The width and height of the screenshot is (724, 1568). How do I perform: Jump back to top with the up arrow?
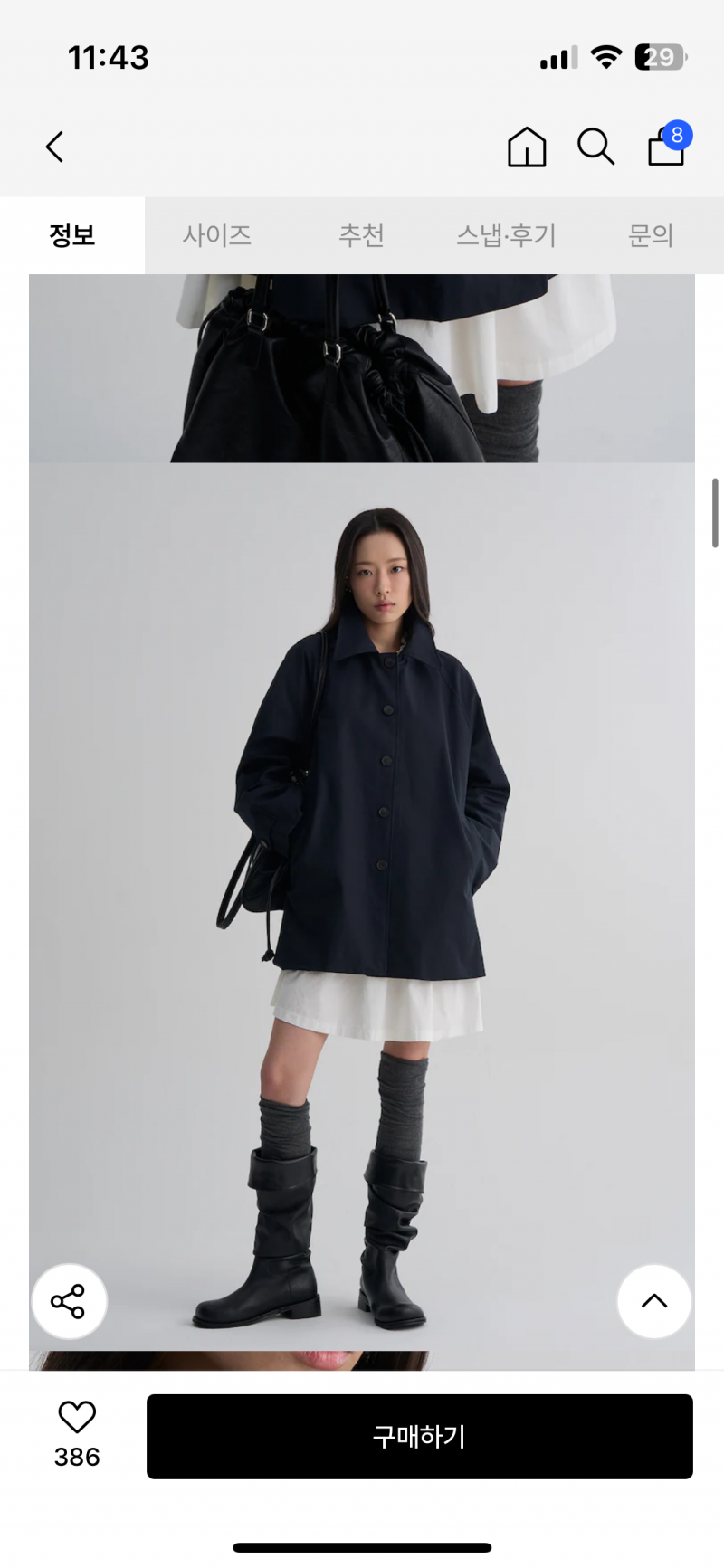[x=654, y=1301]
